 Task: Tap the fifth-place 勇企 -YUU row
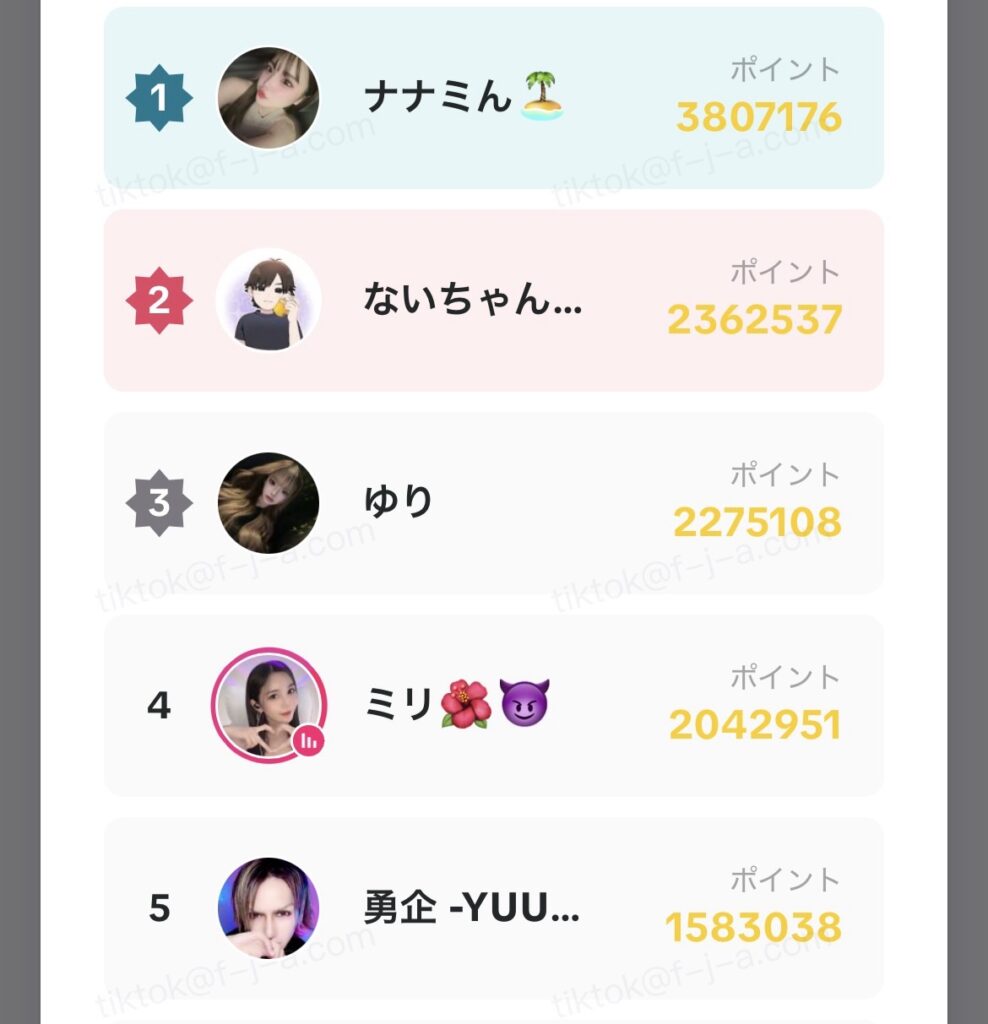[493, 908]
